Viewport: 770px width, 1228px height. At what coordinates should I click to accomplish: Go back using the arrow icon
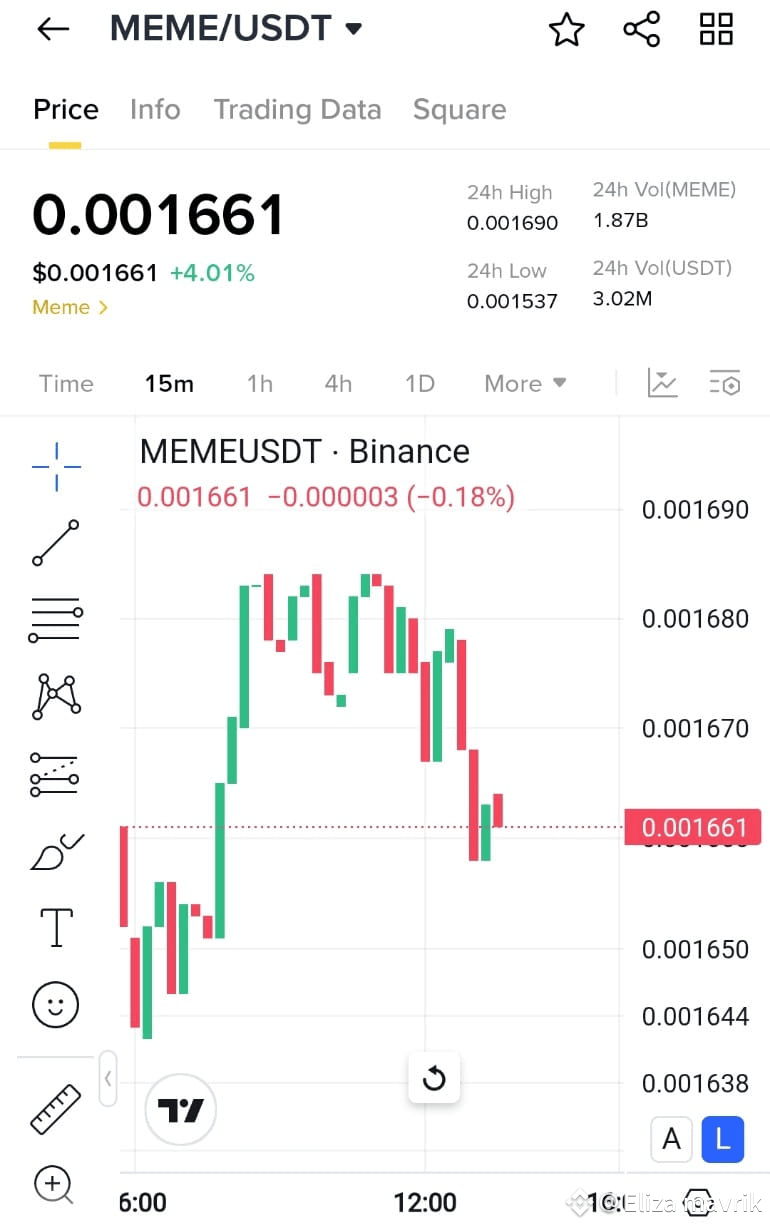(x=52, y=29)
